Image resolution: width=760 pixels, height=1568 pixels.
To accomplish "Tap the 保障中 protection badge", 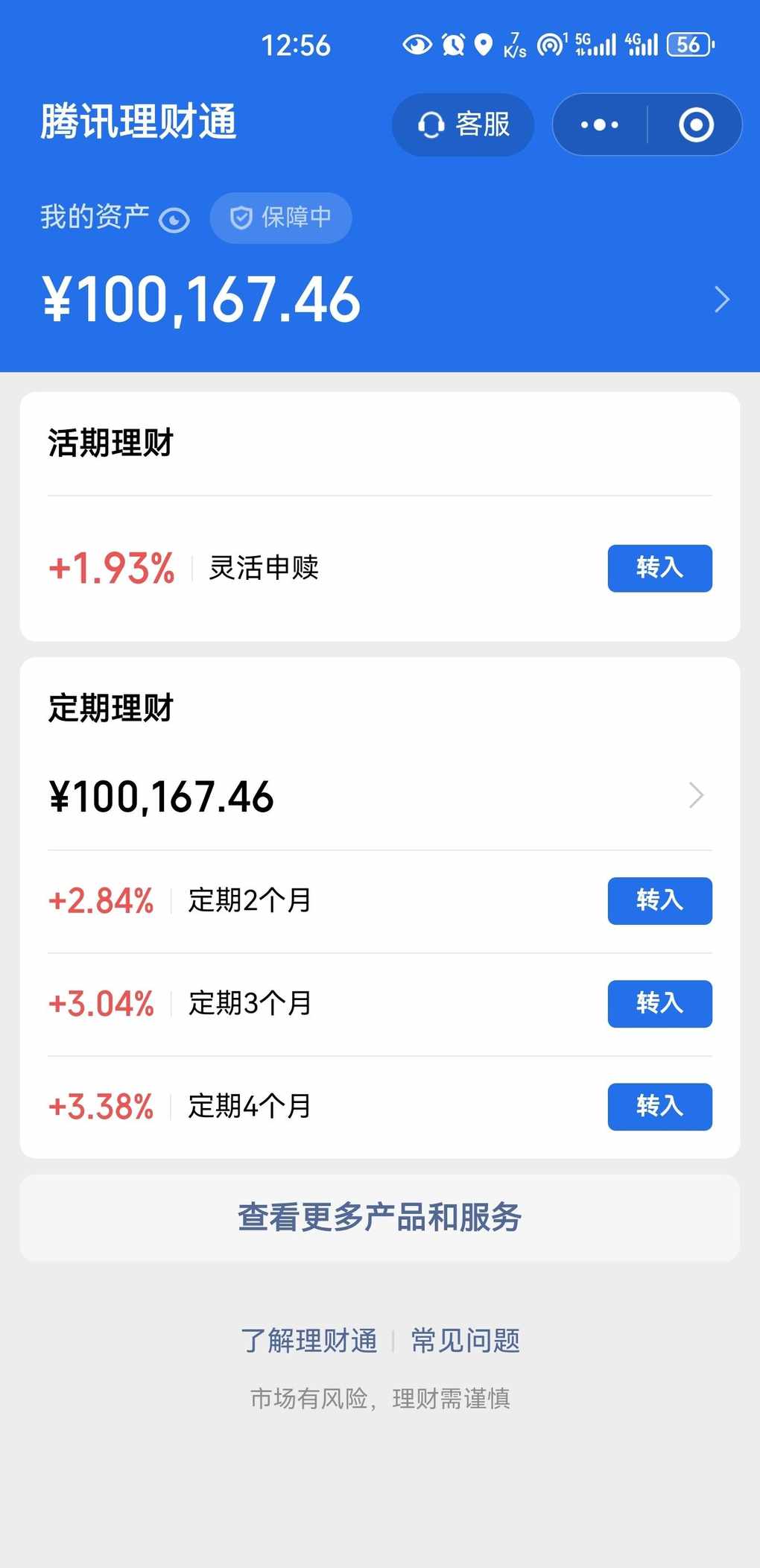I will coord(281,218).
